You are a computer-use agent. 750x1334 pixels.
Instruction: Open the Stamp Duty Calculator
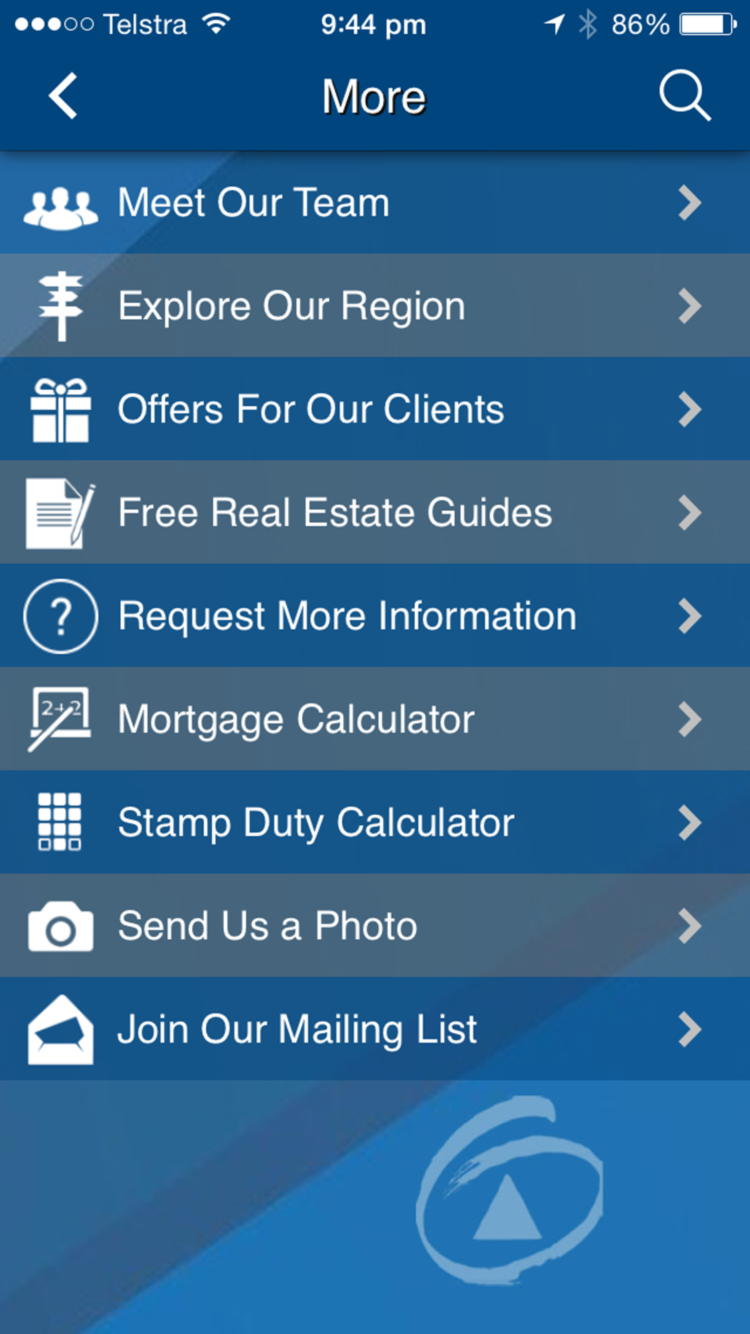(375, 822)
